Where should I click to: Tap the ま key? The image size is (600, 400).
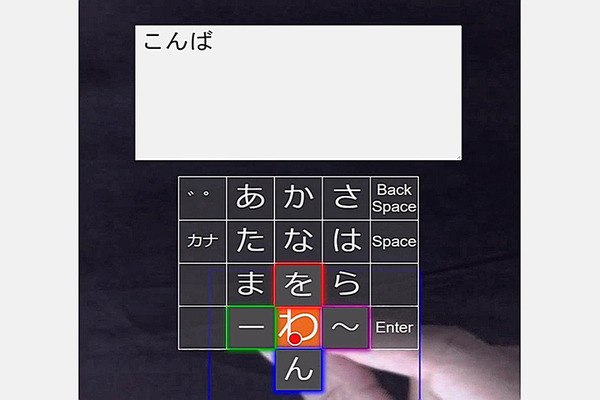[250, 284]
